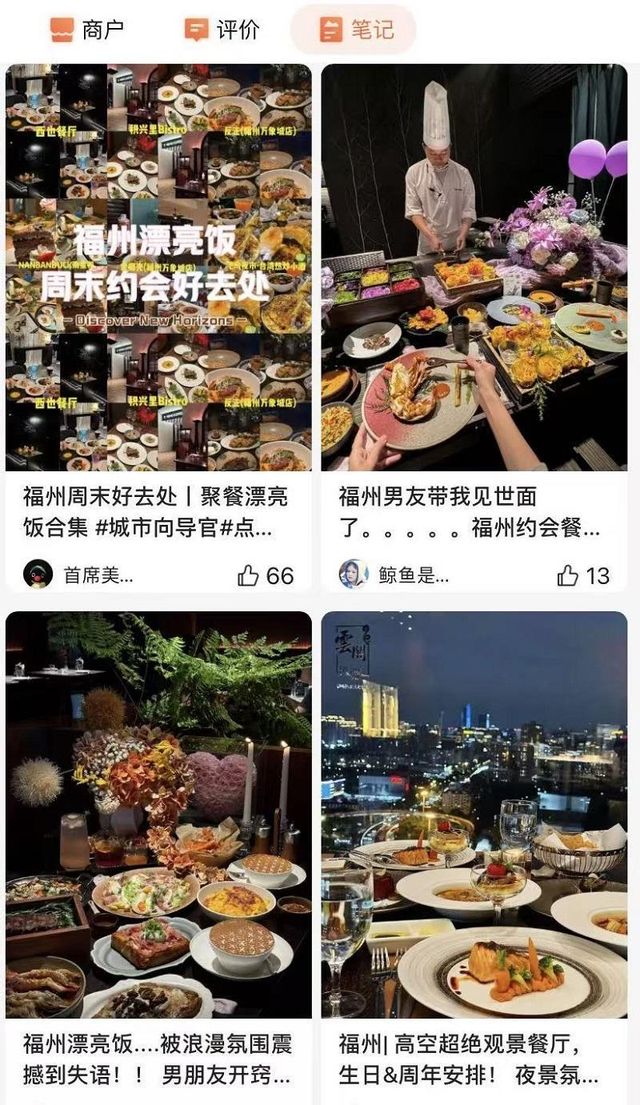Open the 福州男友带我见世面 note

(x=474, y=268)
